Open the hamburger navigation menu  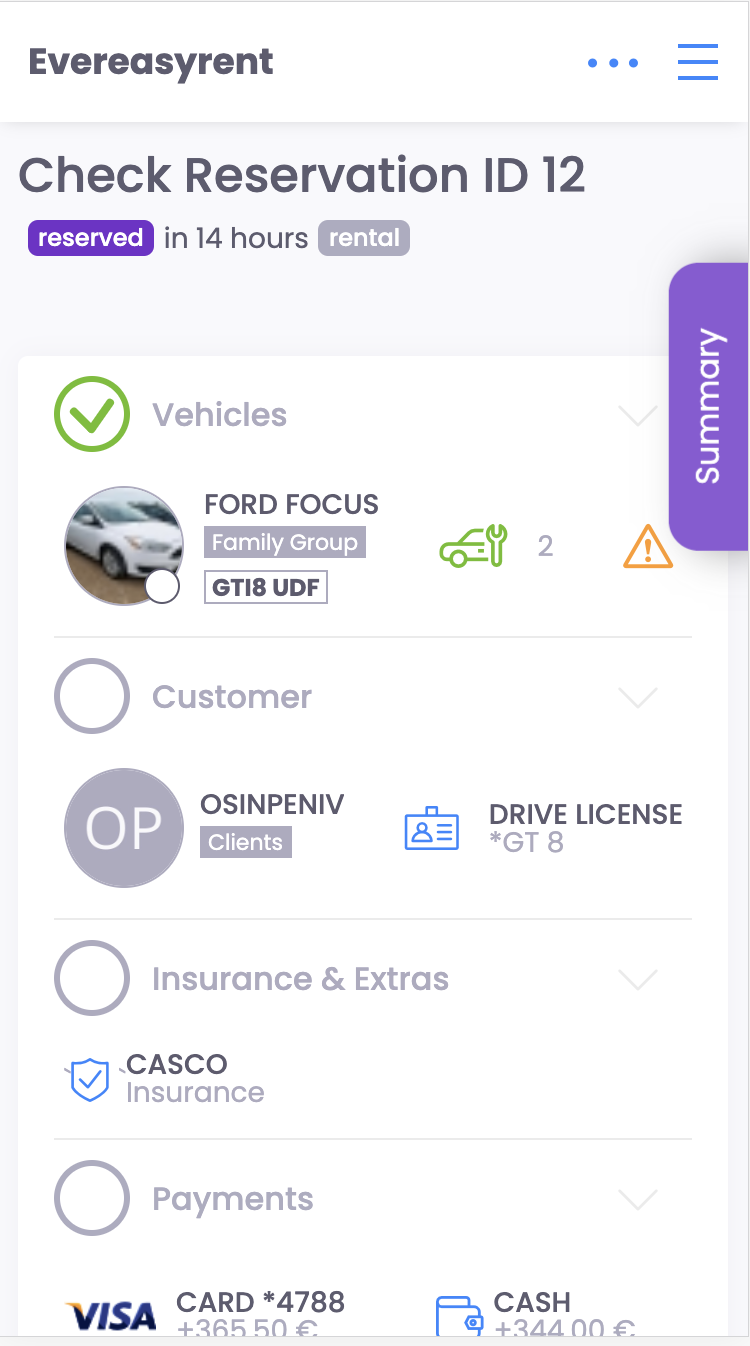tap(698, 62)
